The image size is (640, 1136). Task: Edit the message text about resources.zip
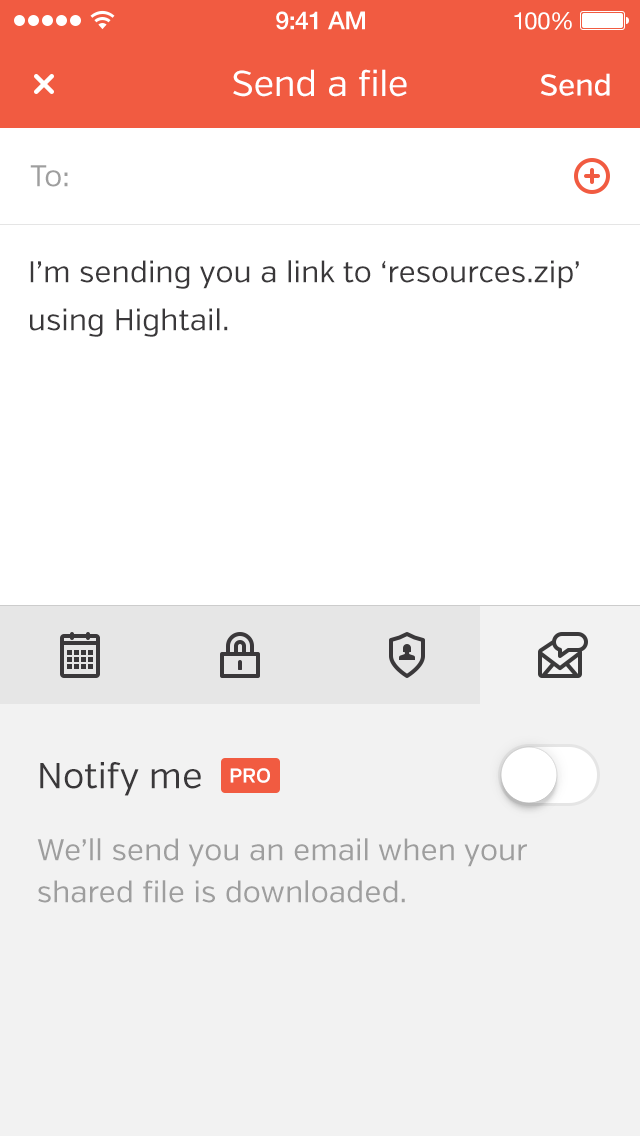coord(304,296)
